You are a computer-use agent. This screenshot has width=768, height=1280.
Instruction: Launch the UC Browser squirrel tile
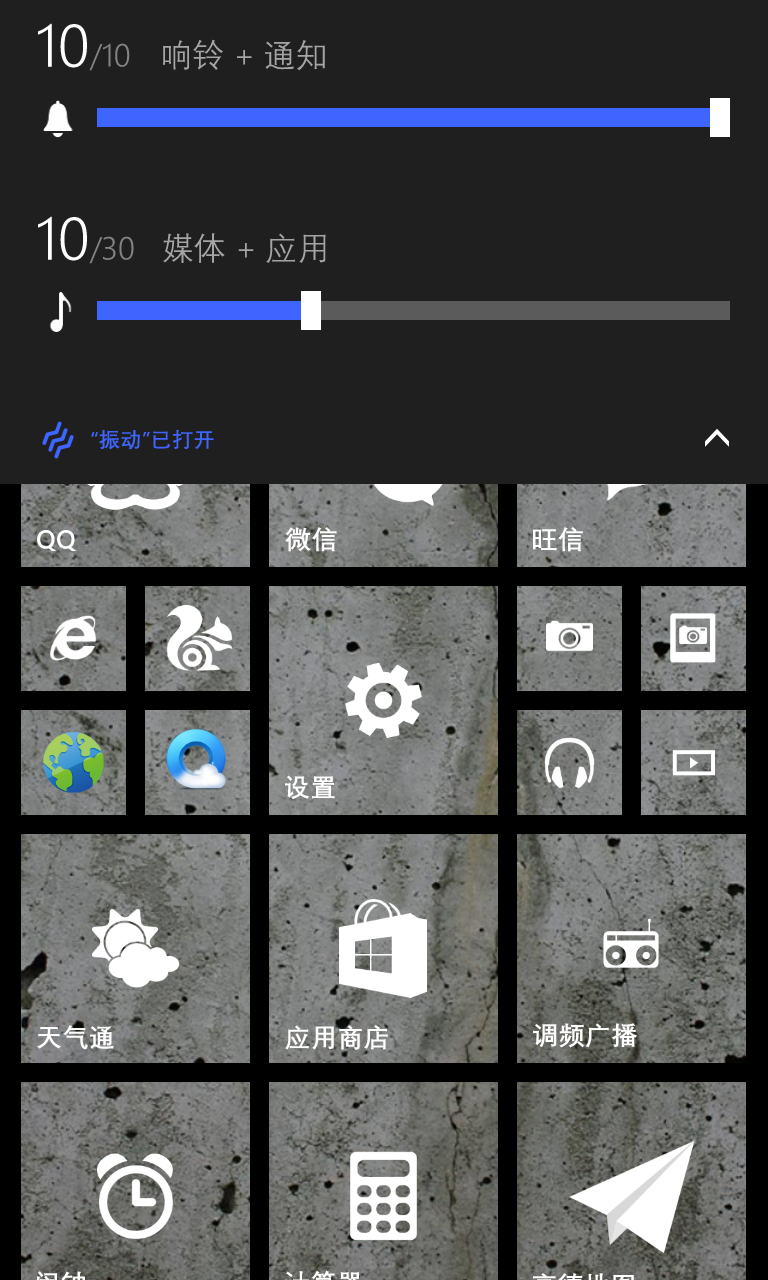point(197,638)
